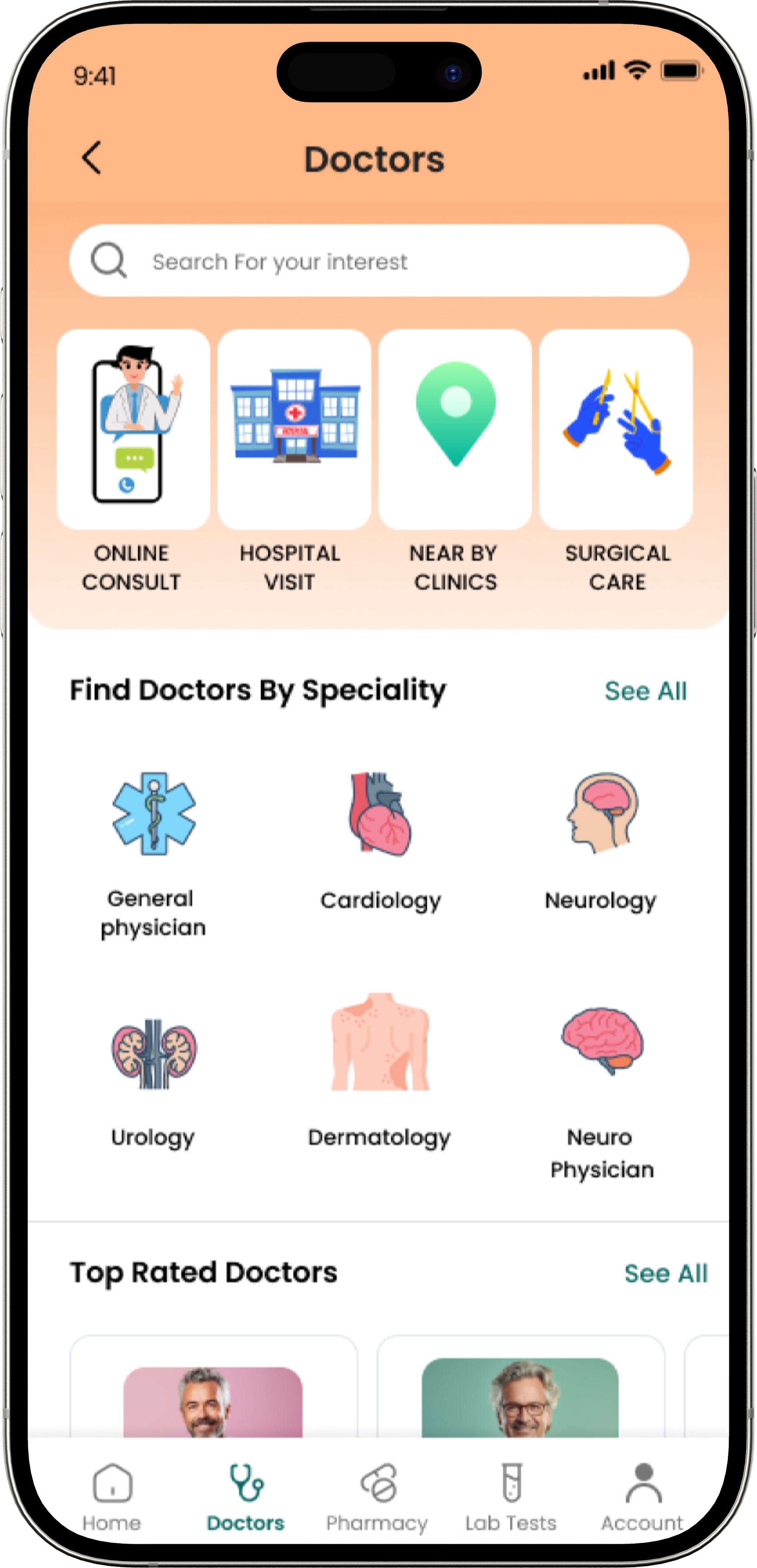Select the Hospital Visit card
This screenshot has width=757, height=1568.
click(294, 430)
